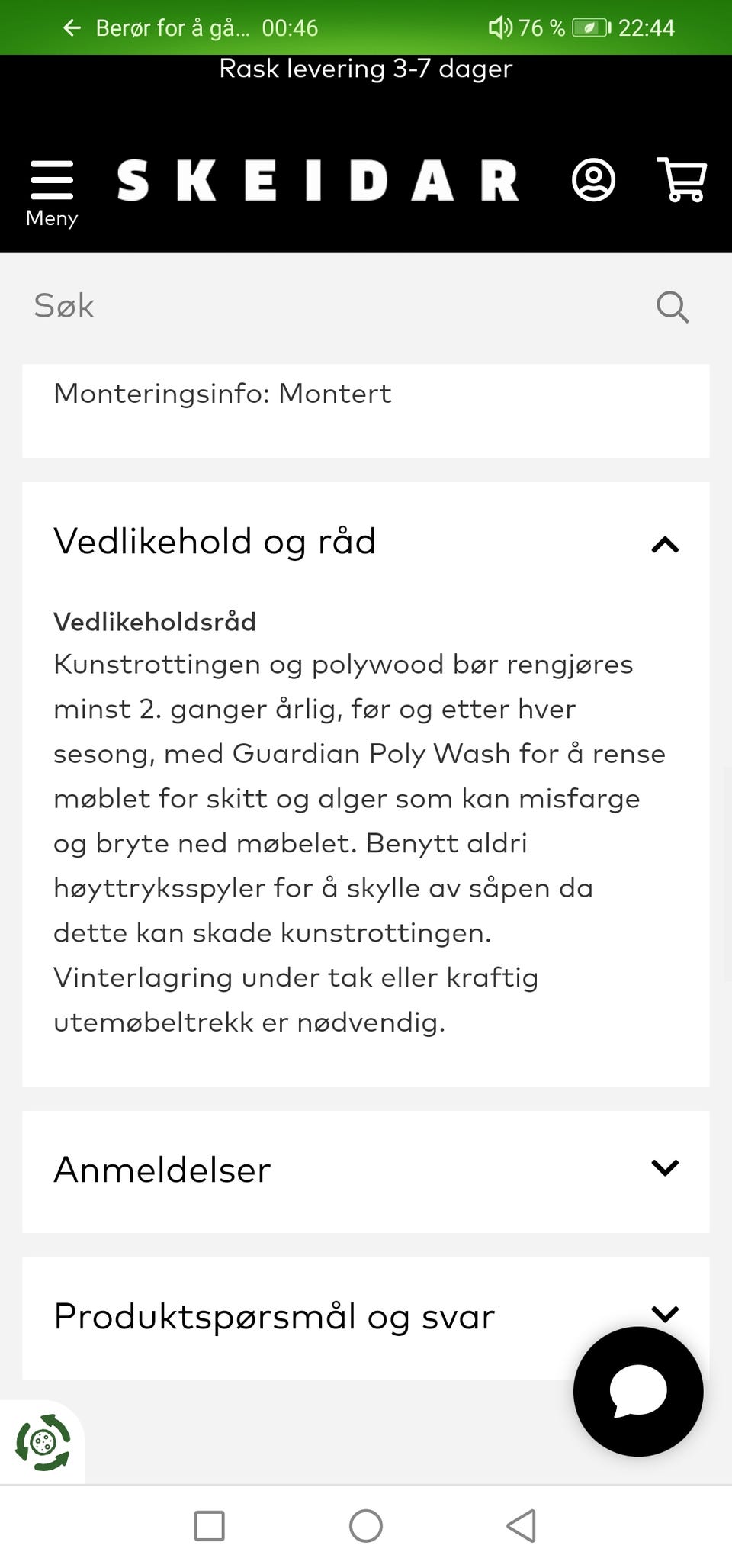Toggle the call timer notification in status bar
The image size is (732, 1568).
click(x=291, y=28)
